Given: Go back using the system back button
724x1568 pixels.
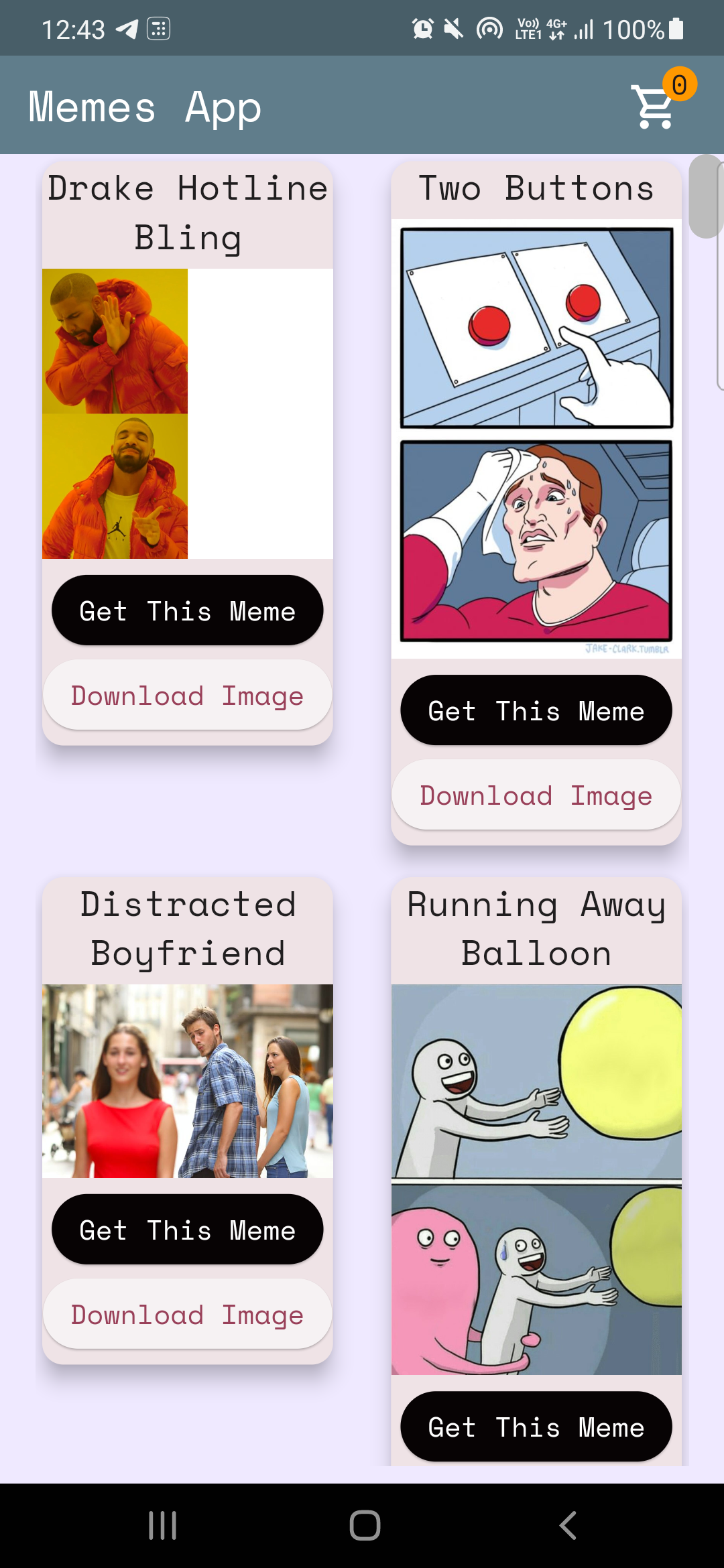Looking at the screenshot, I should pyautogui.click(x=568, y=1526).
